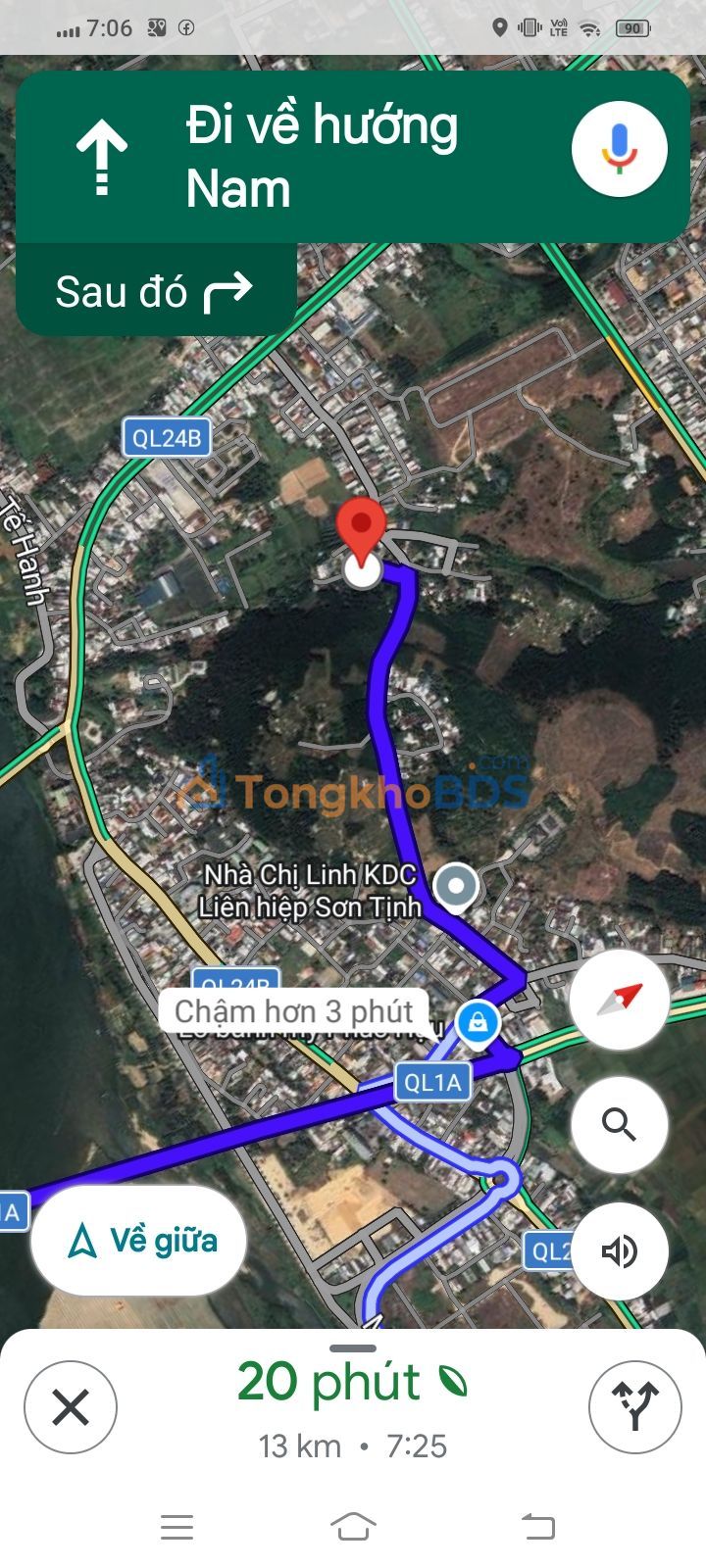Go to the system home screen
This screenshot has width=706, height=1568.
tap(353, 1526)
